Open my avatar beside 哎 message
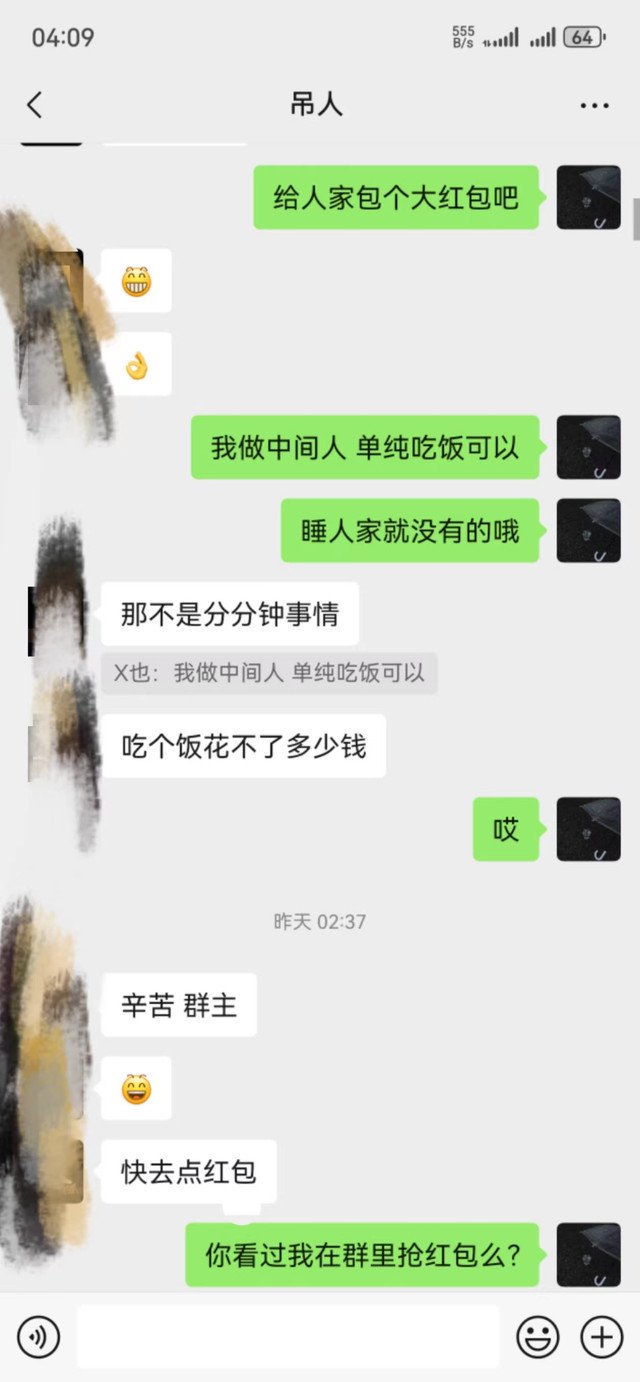Image resolution: width=640 pixels, height=1382 pixels. (588, 829)
